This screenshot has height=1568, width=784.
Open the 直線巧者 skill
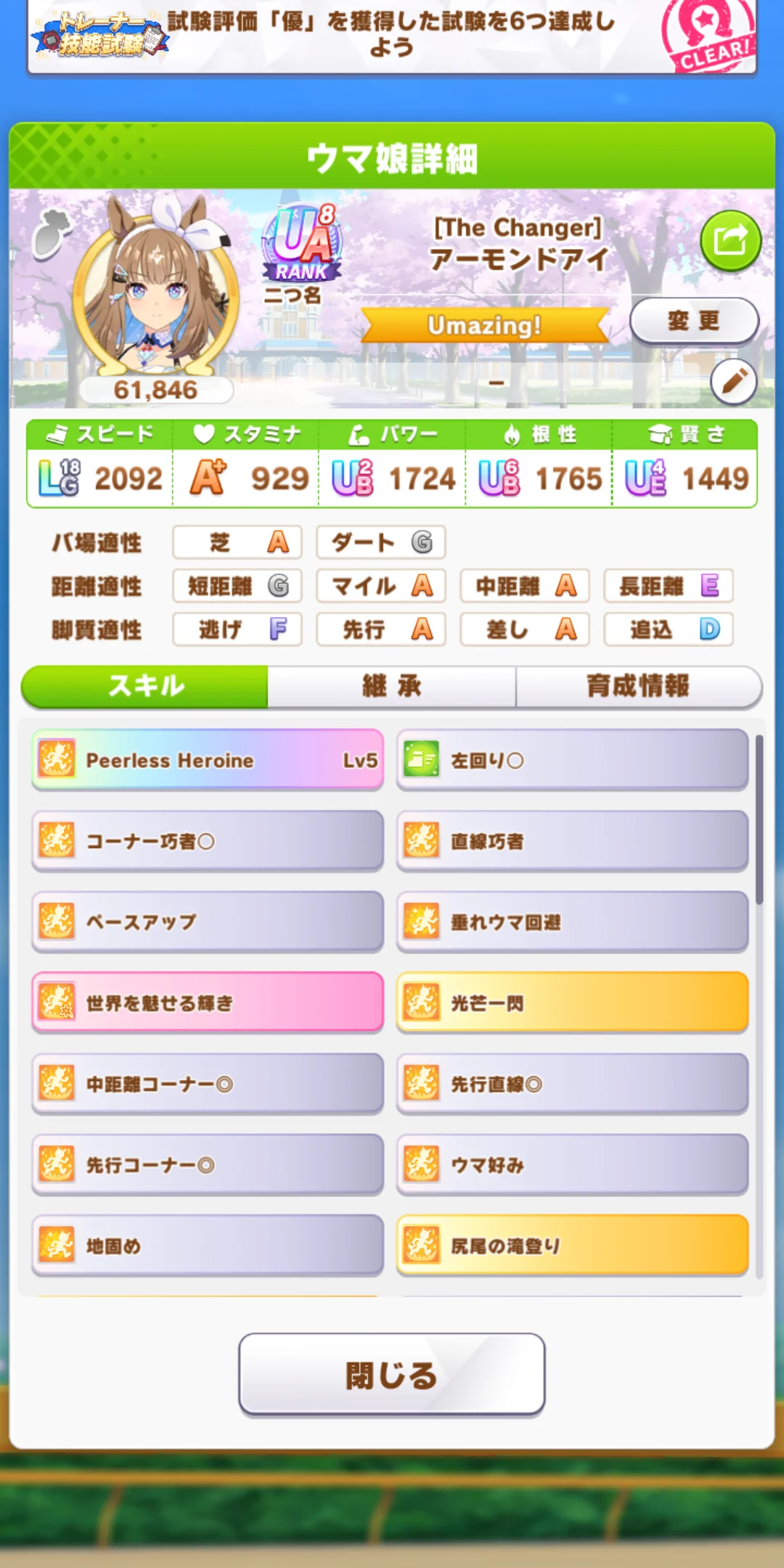click(x=572, y=841)
